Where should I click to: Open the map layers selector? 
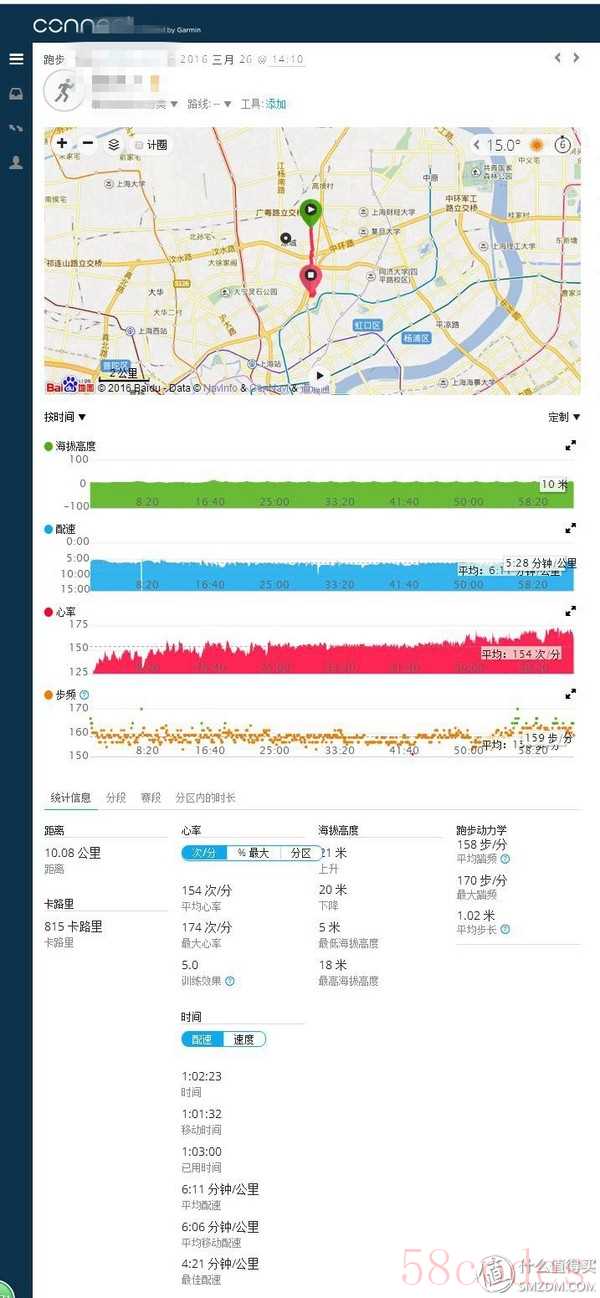pos(114,144)
